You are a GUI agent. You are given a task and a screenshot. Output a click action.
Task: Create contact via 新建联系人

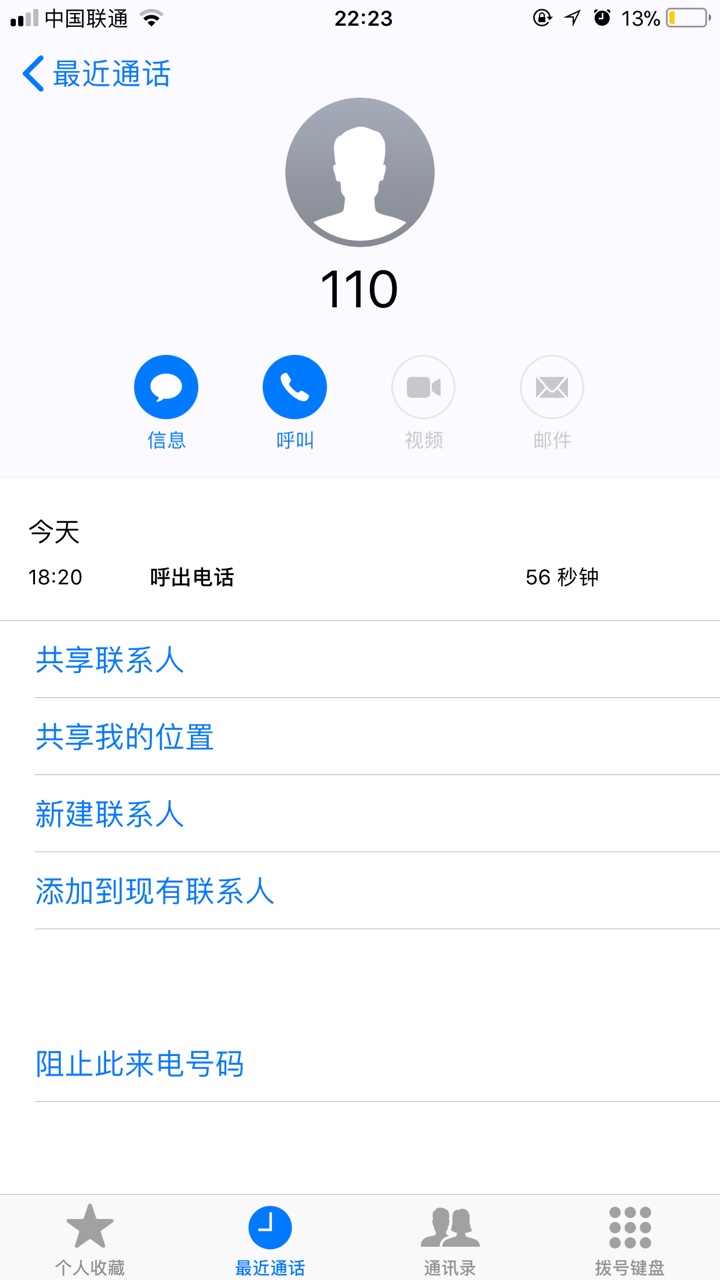[x=360, y=814]
